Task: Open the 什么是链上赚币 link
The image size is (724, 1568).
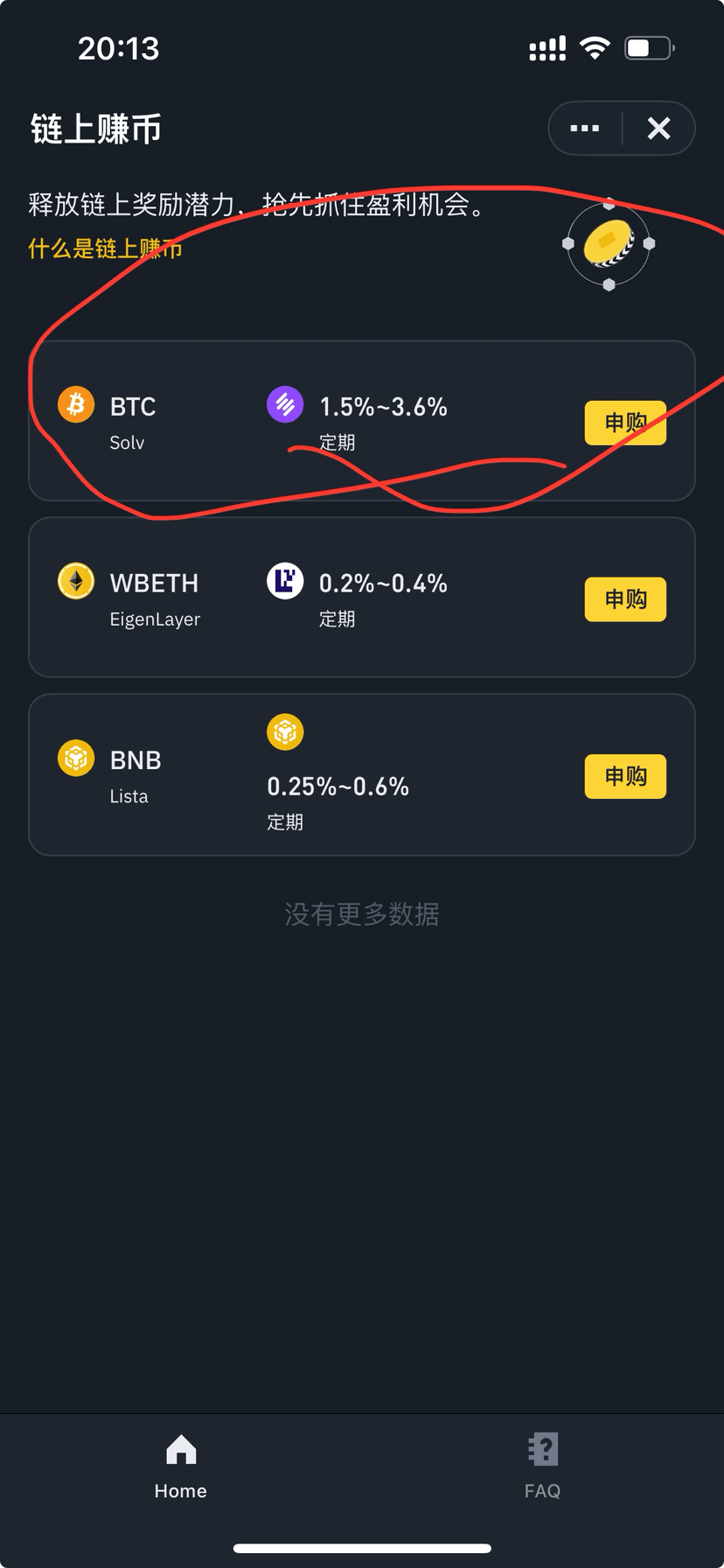Action: click(105, 248)
